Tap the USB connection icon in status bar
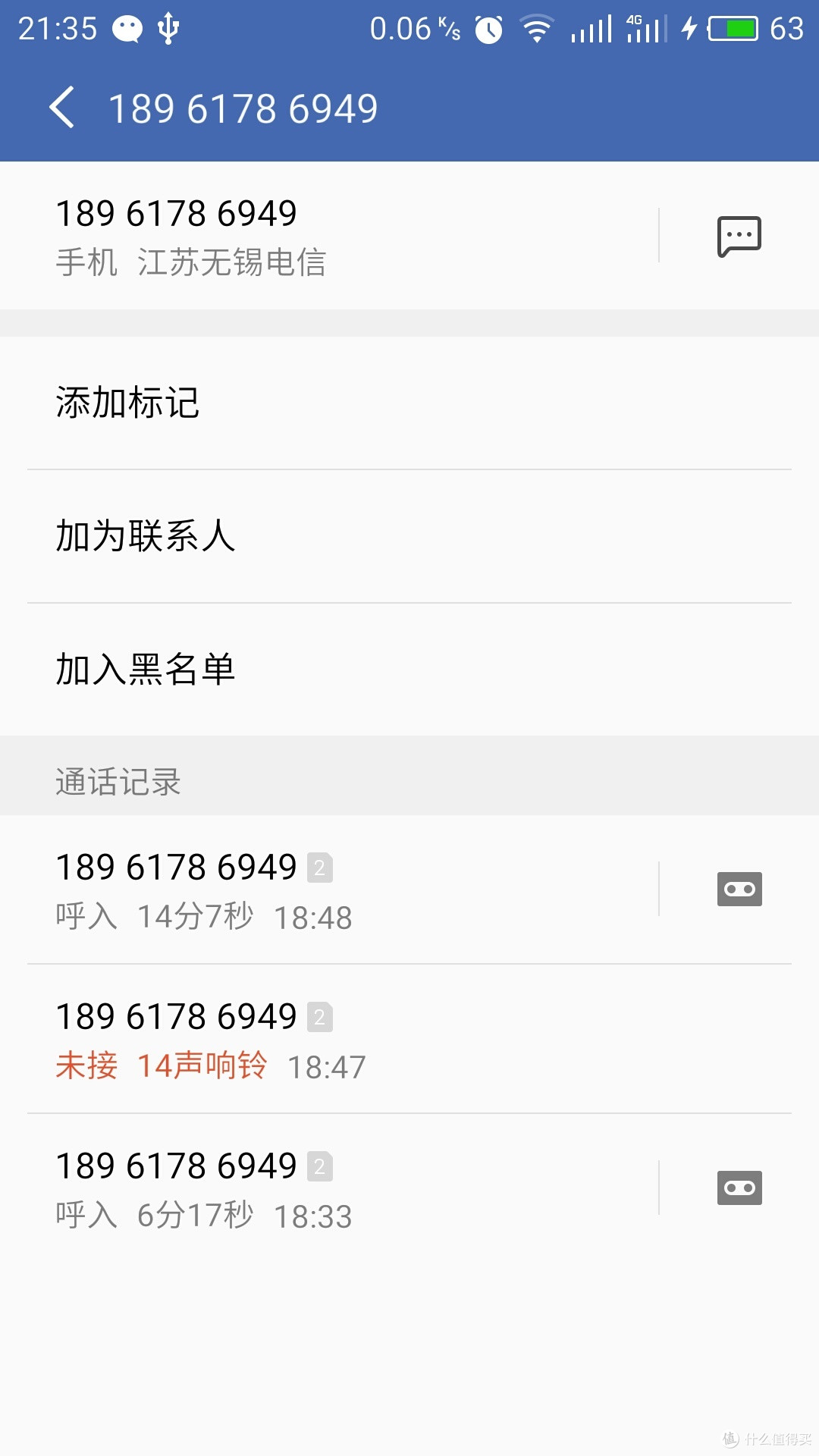Viewport: 819px width, 1456px height. click(168, 28)
